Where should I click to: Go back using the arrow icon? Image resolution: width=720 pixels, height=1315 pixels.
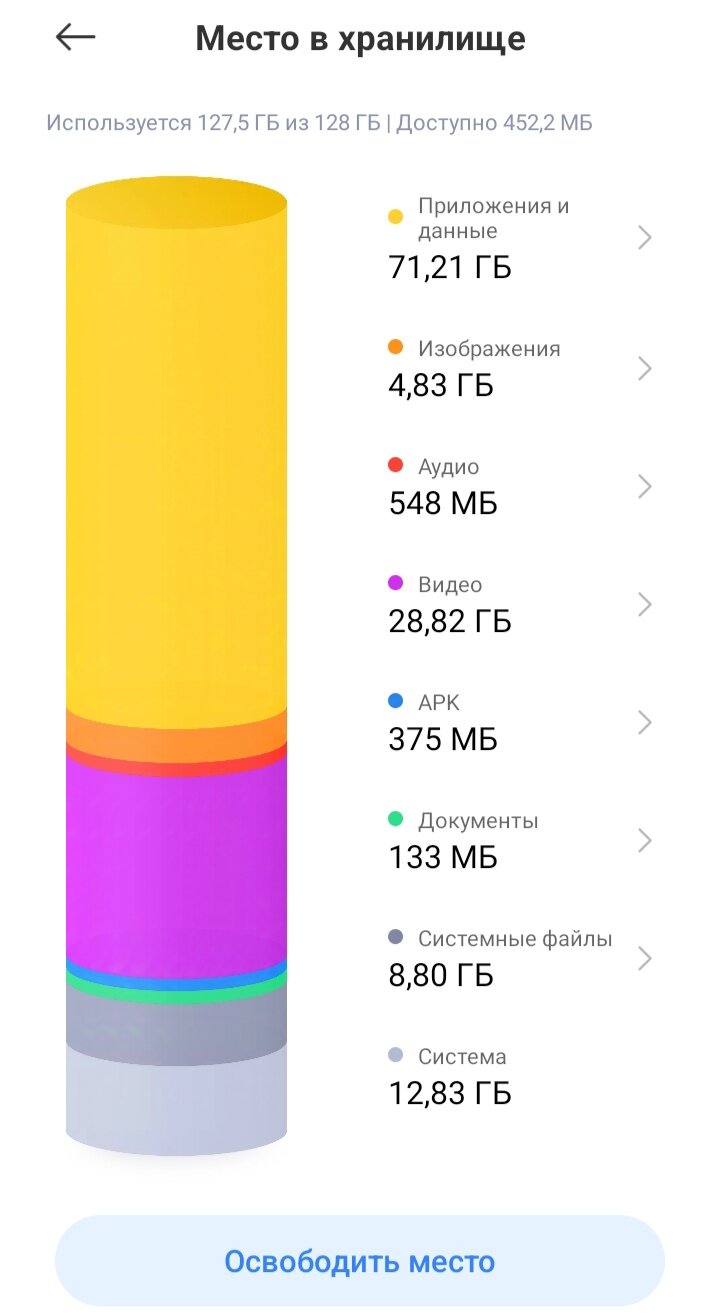[75, 38]
